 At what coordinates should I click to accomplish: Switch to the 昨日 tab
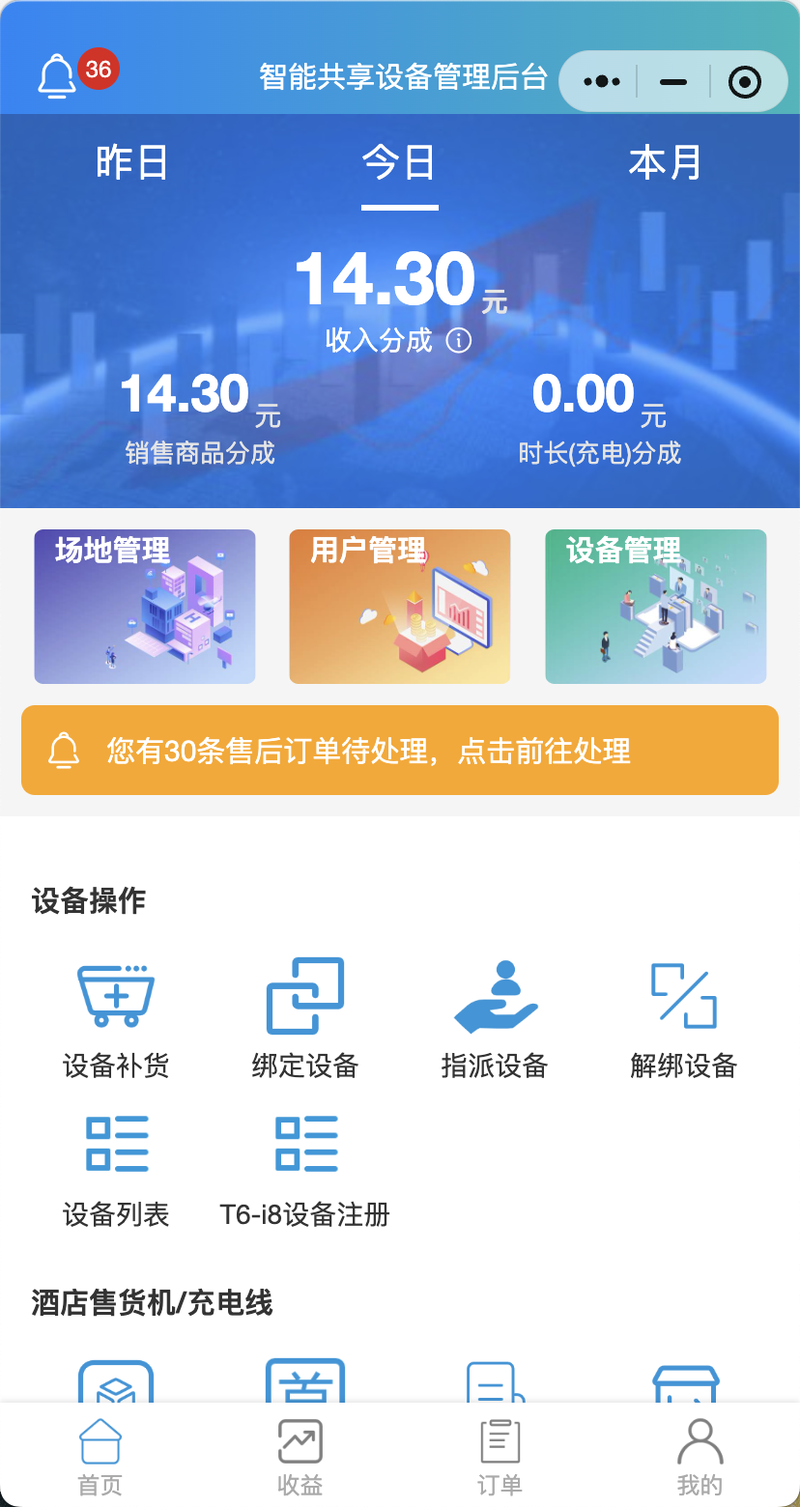(132, 163)
